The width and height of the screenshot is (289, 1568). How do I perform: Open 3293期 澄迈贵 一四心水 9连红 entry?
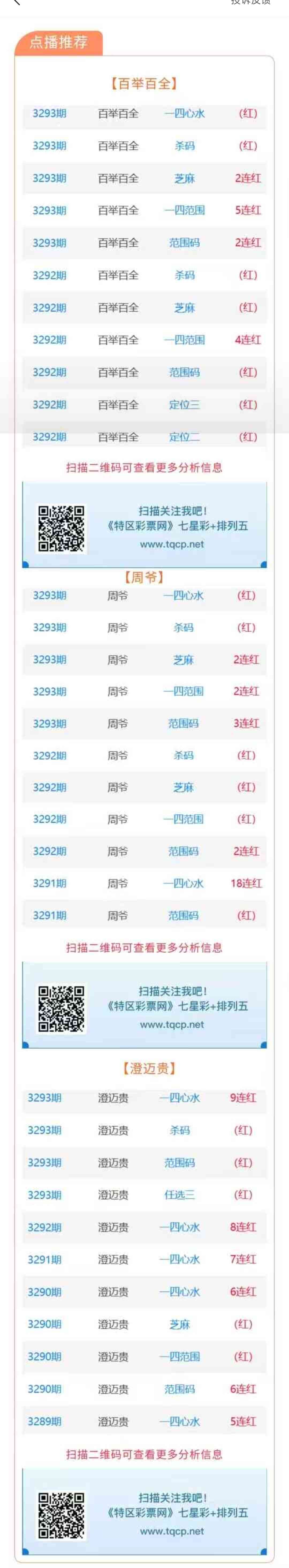pyautogui.click(x=144, y=1098)
